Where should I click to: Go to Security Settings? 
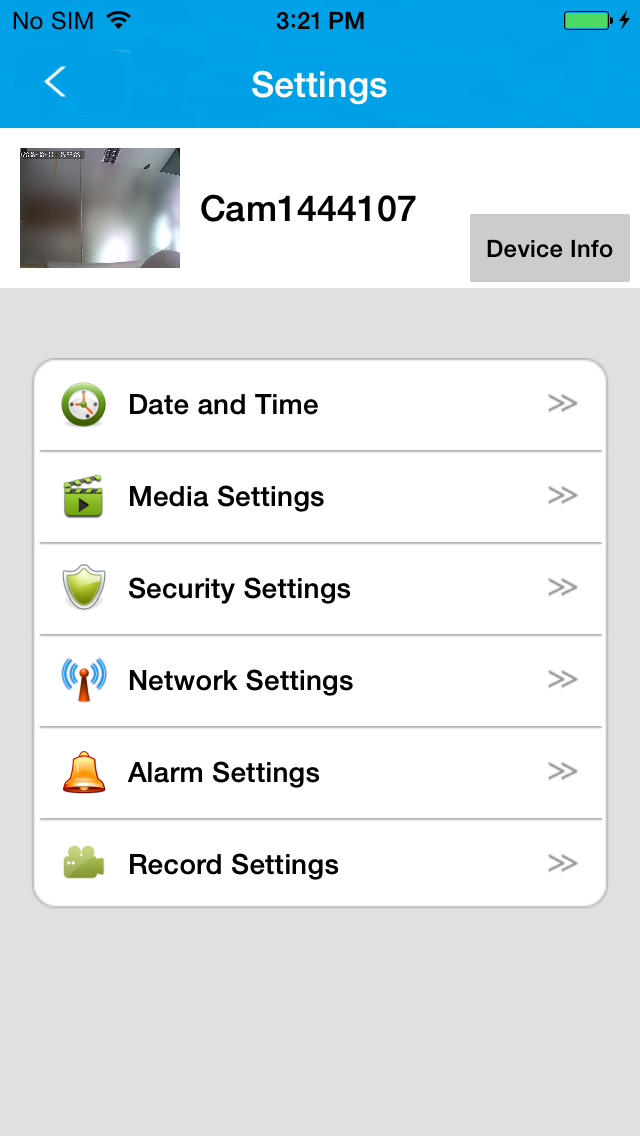coord(320,589)
